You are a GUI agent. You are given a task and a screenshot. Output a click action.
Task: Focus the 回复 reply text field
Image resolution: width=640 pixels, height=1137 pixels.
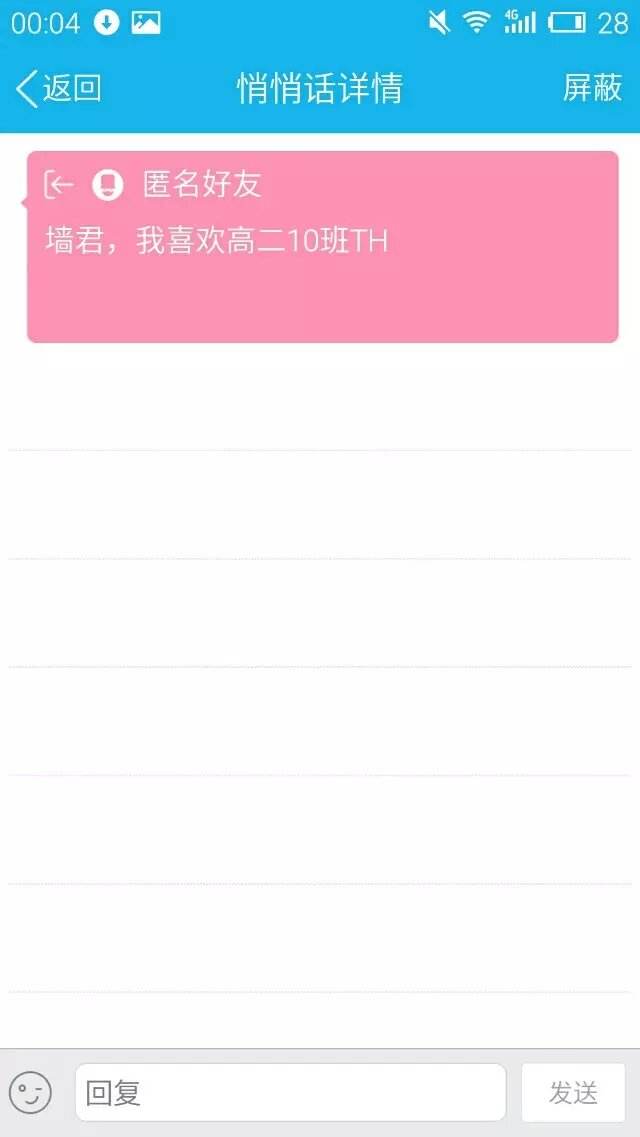pos(290,1092)
